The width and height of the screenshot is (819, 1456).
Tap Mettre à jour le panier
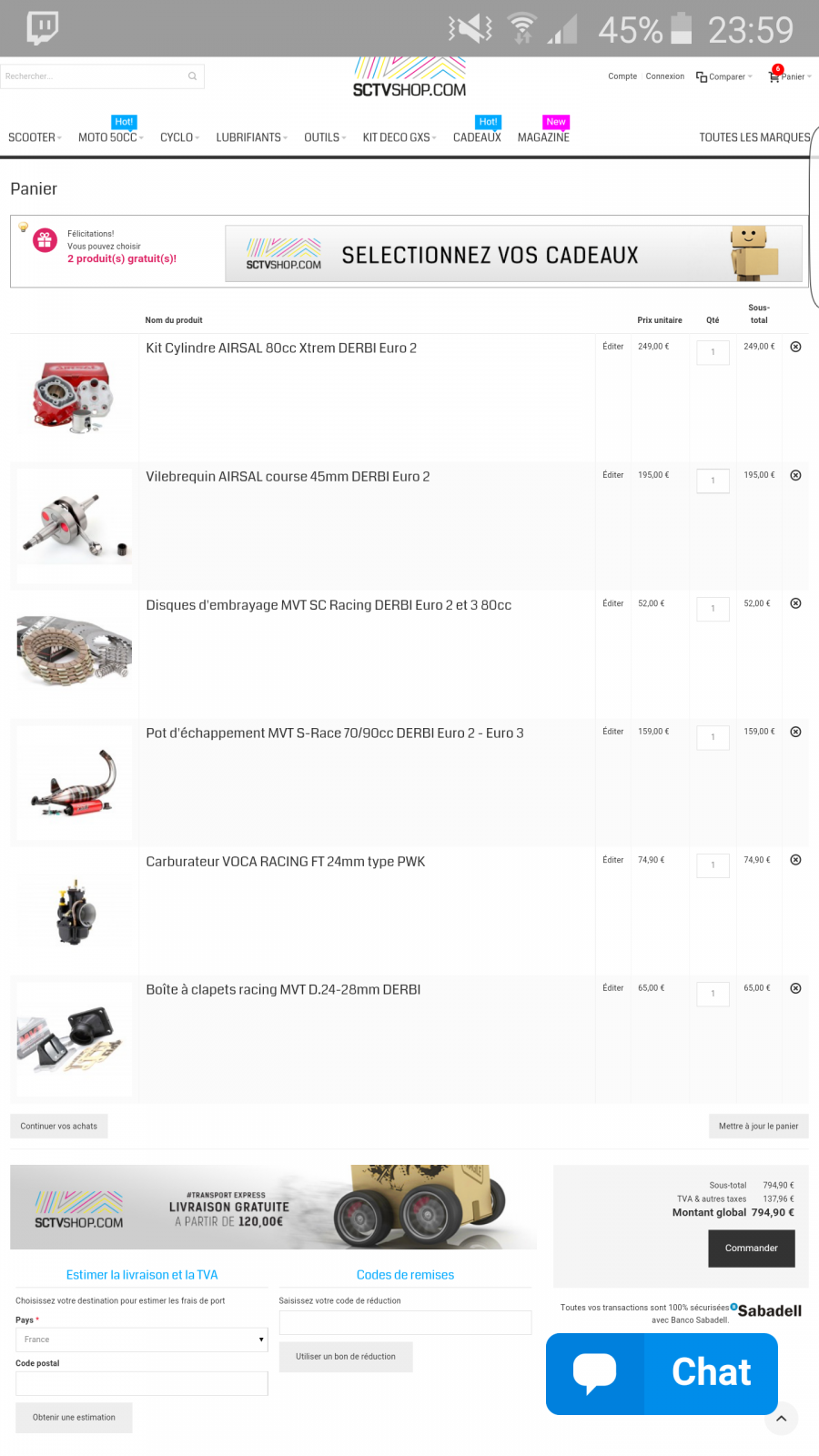coord(759,1126)
